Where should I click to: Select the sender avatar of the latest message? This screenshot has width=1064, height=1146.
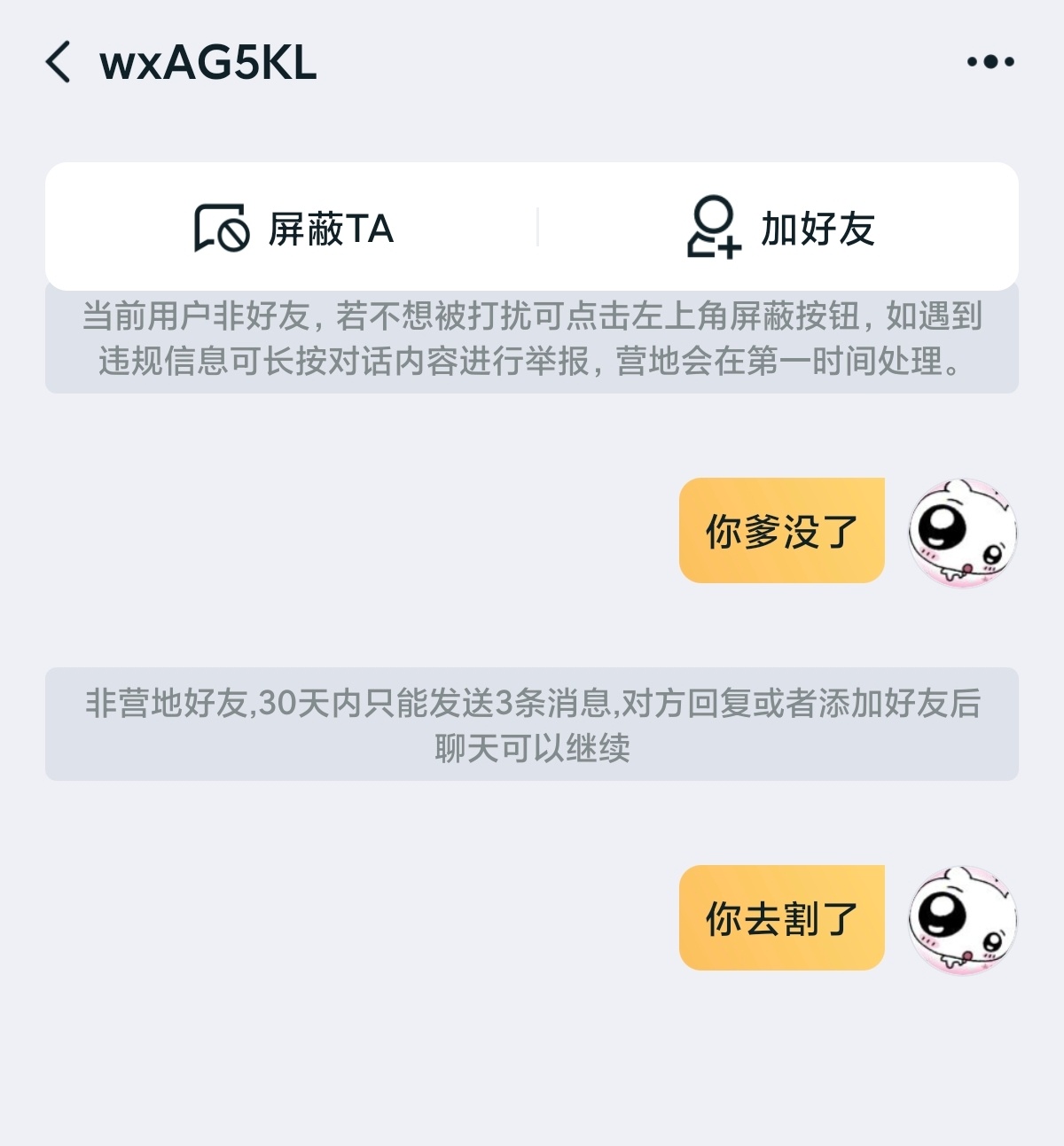click(963, 920)
